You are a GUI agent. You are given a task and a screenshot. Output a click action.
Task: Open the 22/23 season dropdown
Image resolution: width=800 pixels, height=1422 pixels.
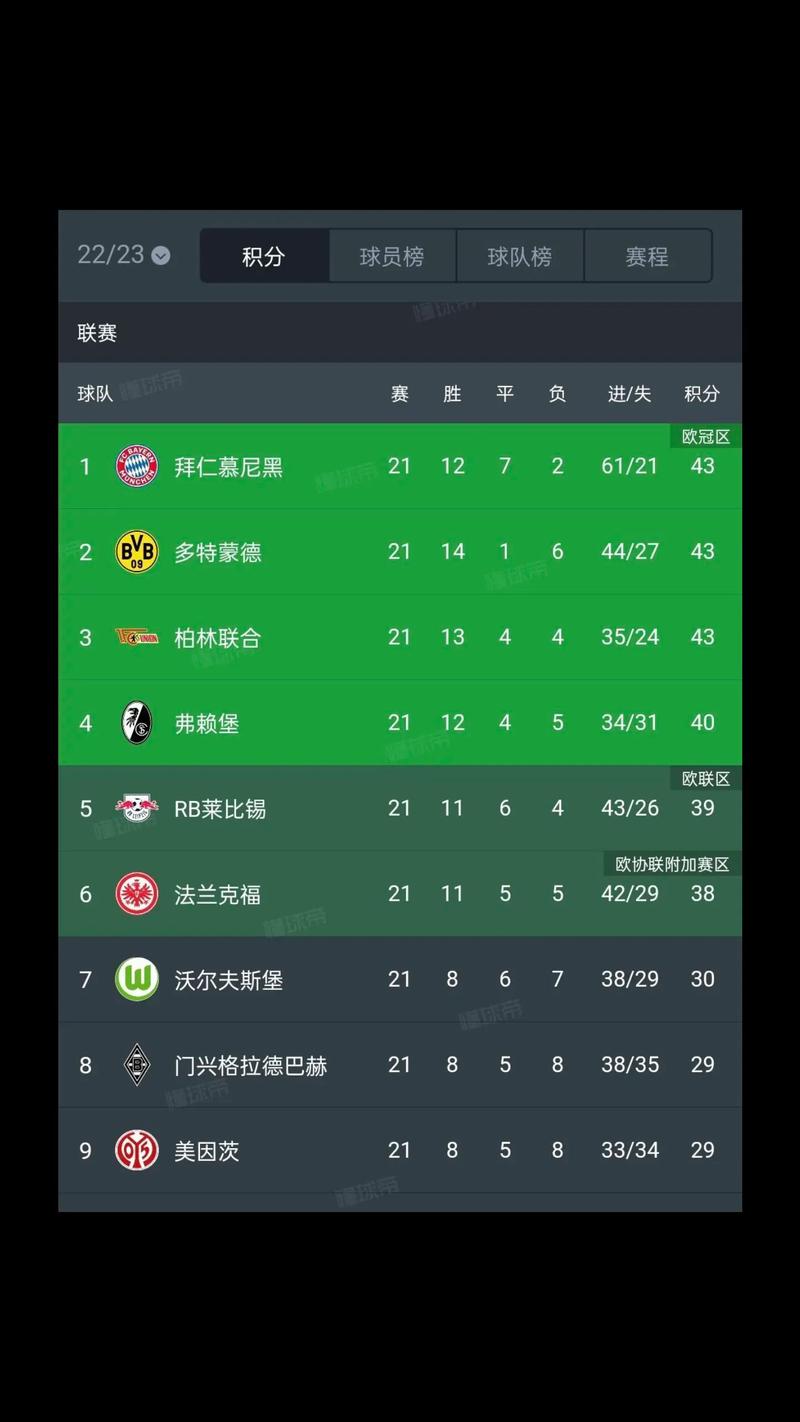click(x=123, y=255)
